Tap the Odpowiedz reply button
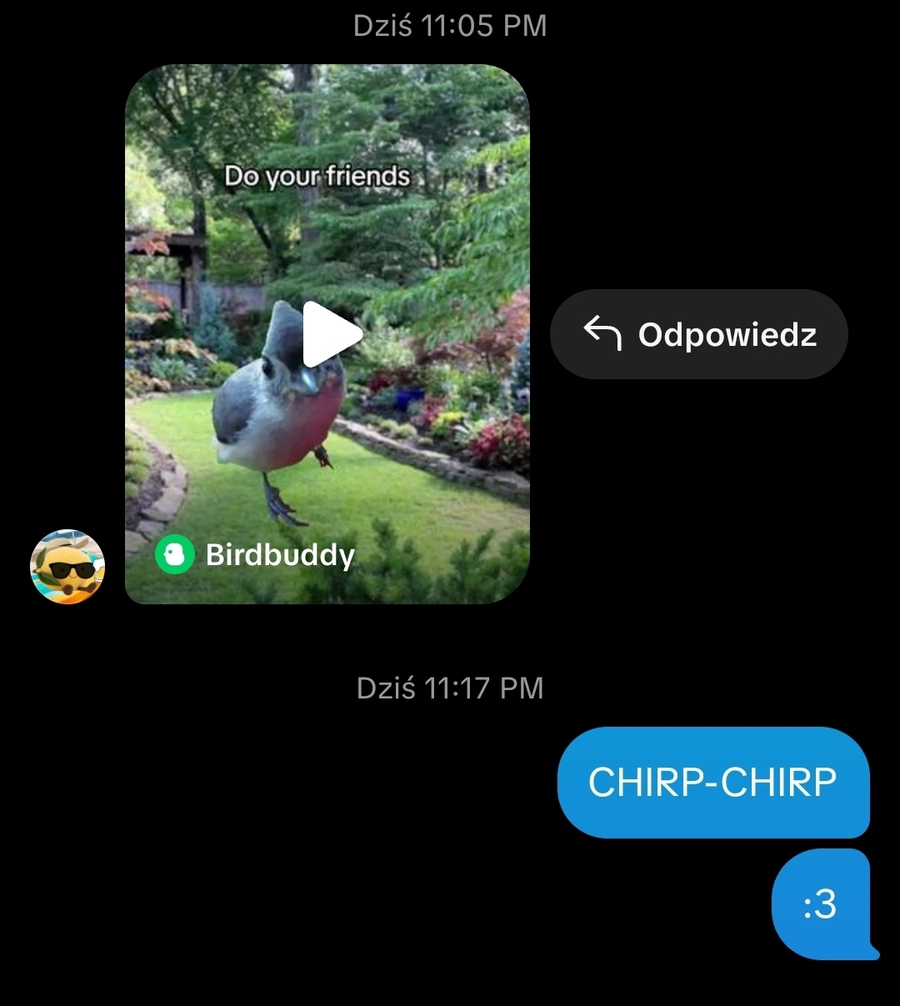The image size is (900, 1006). coord(699,334)
